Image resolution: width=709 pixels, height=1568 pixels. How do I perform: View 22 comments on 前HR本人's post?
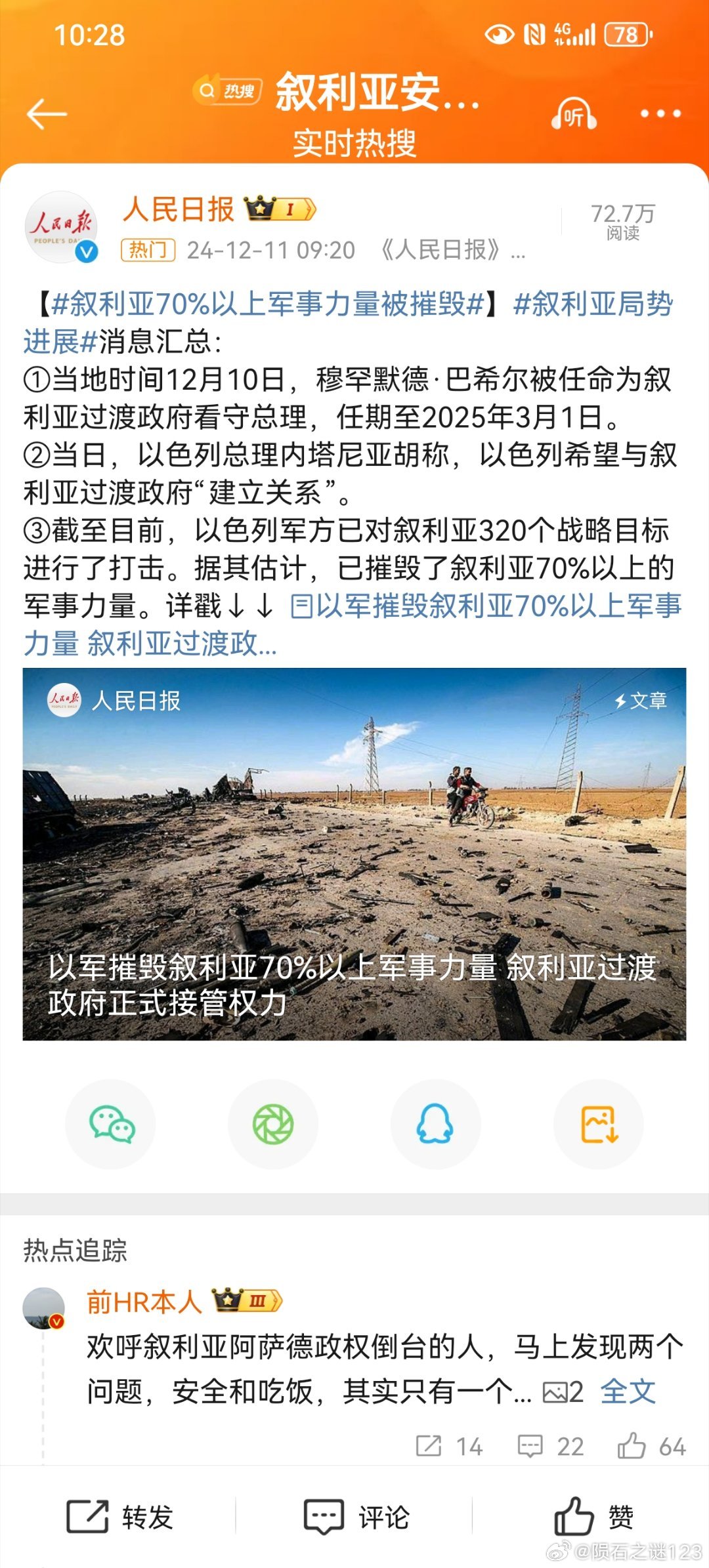pyautogui.click(x=551, y=1446)
